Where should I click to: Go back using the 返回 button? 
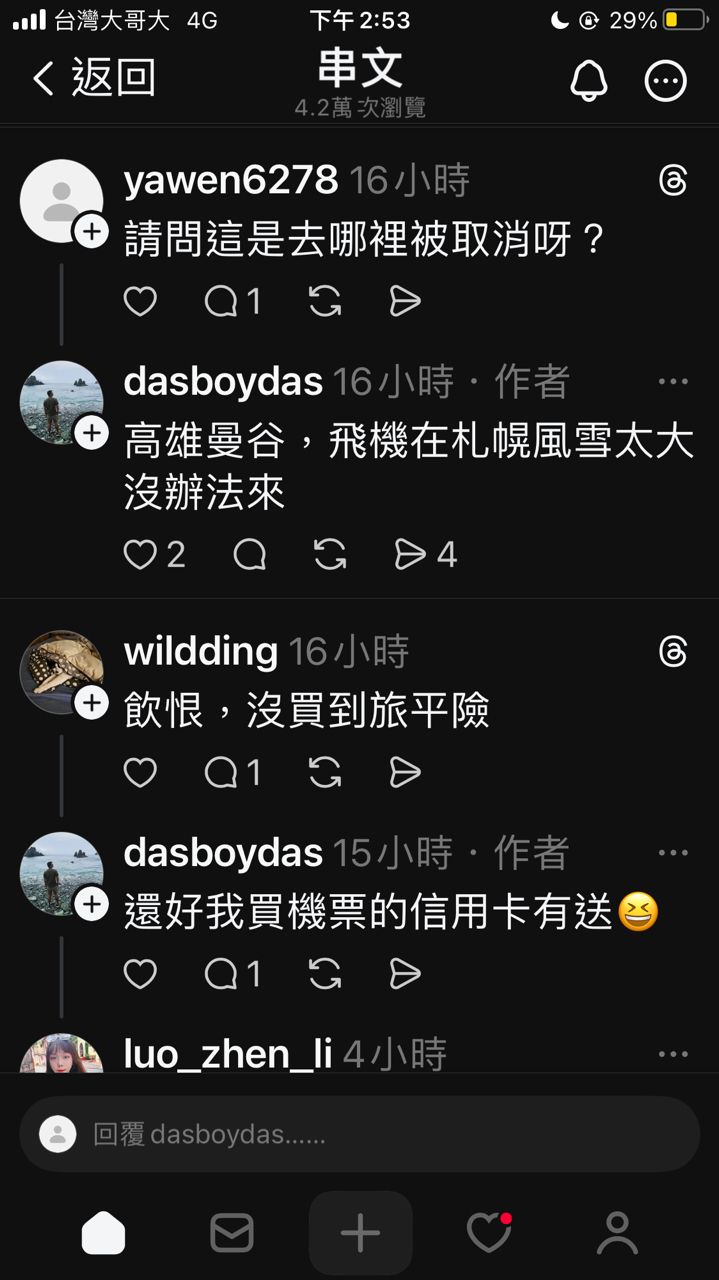(x=94, y=78)
